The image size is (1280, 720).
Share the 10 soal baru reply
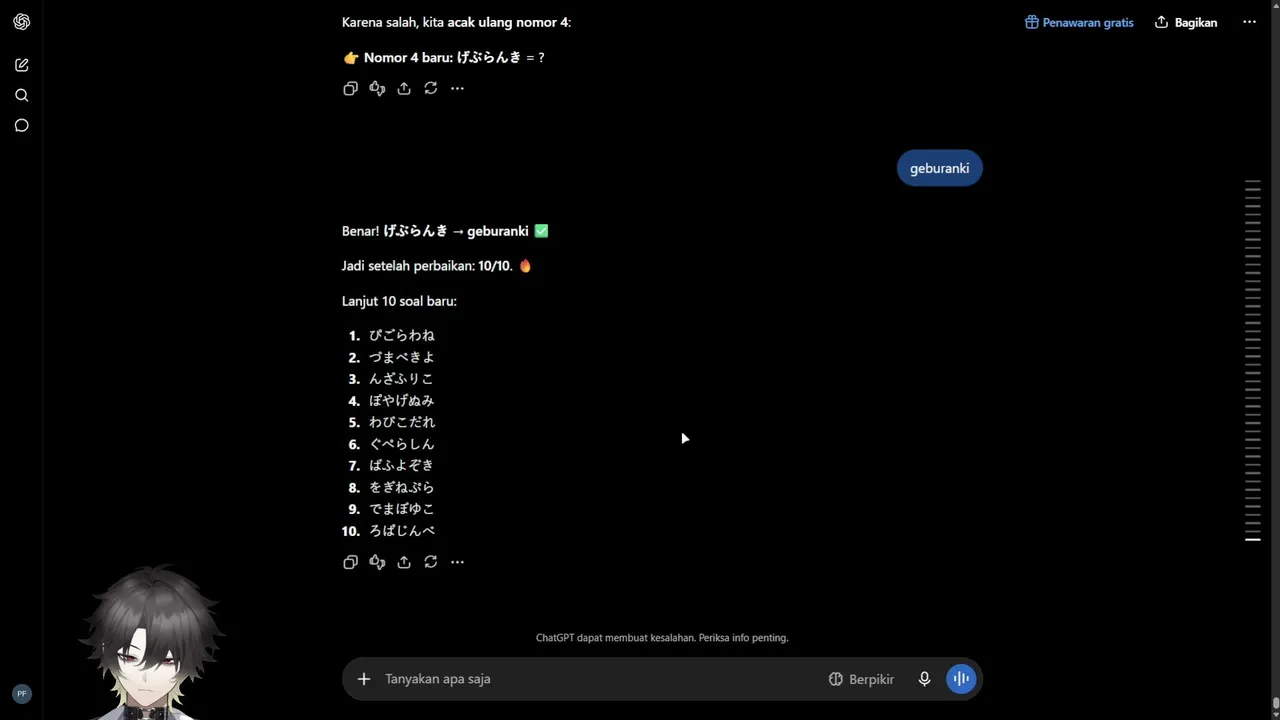pos(404,562)
